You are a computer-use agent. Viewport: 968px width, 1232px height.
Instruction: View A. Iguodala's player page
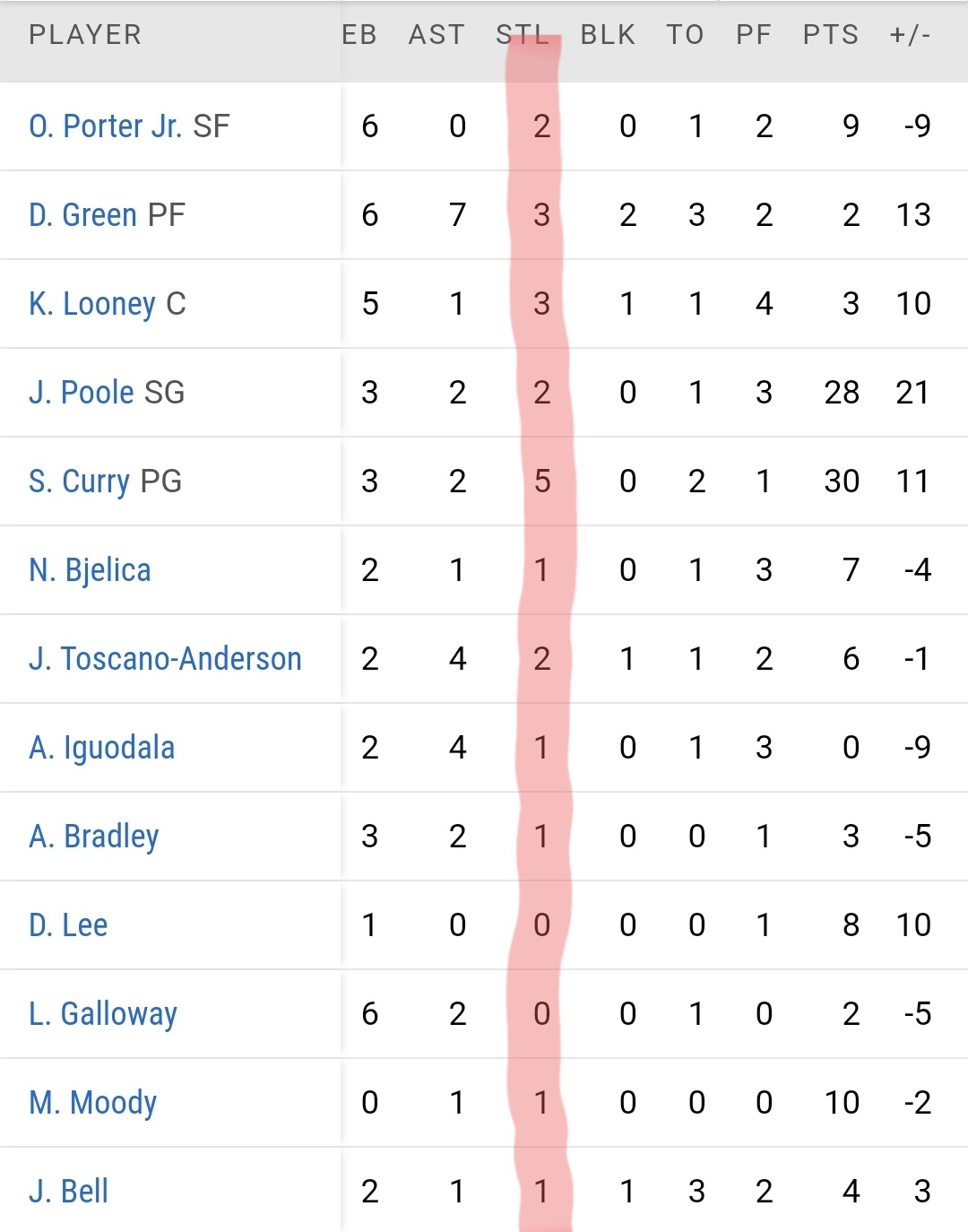click(101, 748)
